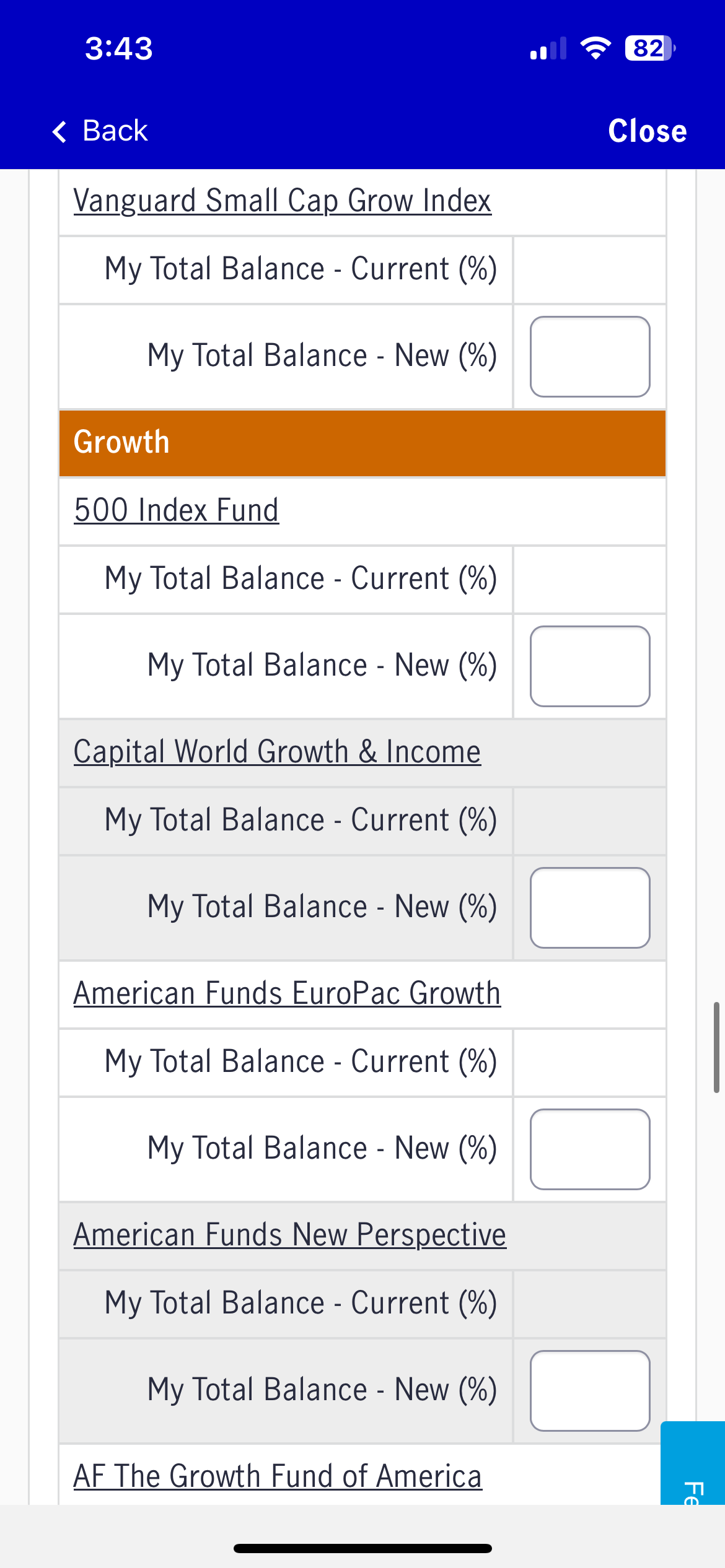
Task: Close the fund allocation screen
Action: 647,131
